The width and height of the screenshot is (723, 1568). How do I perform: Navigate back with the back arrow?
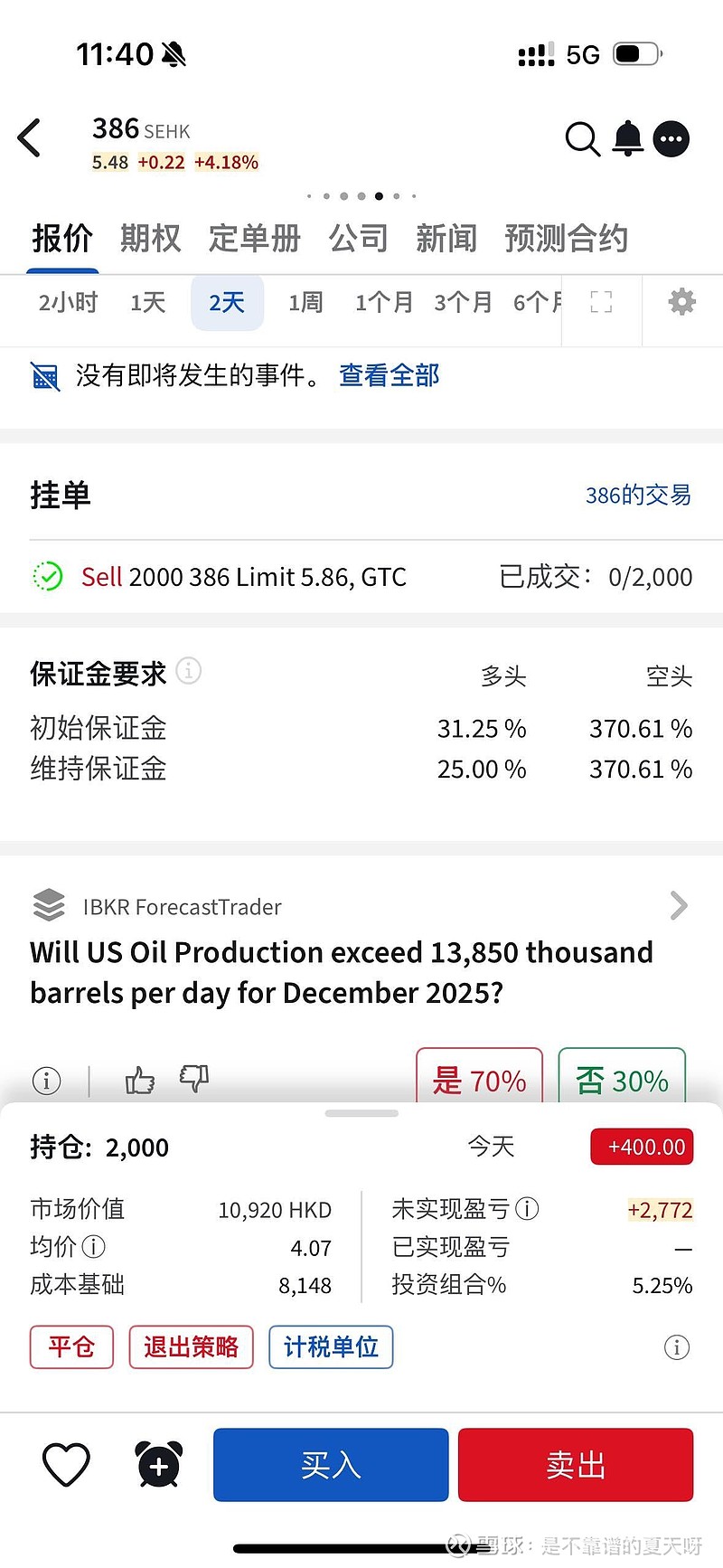pos(30,137)
